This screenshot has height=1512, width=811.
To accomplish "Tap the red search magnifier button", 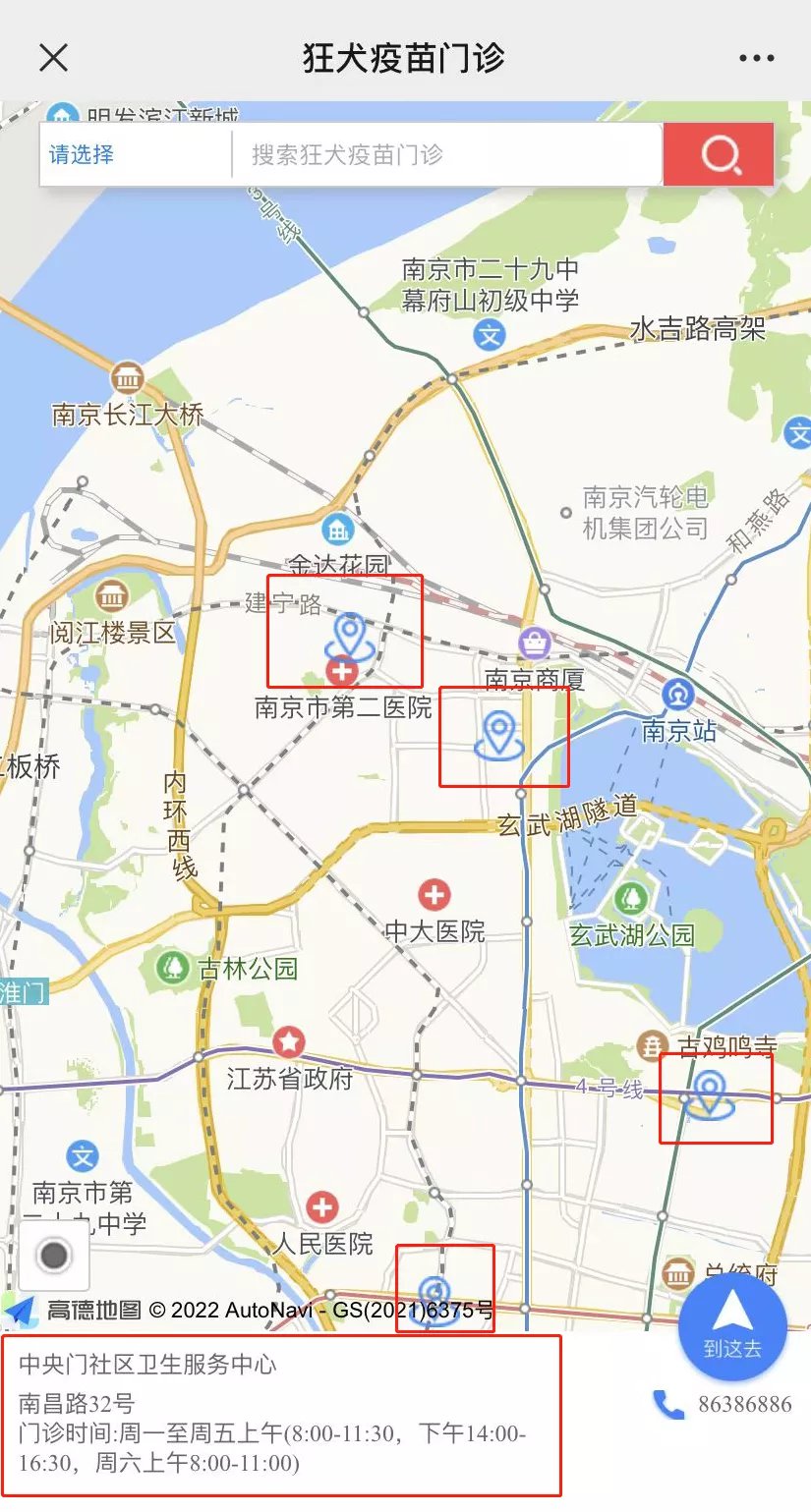I will pyautogui.click(x=719, y=154).
